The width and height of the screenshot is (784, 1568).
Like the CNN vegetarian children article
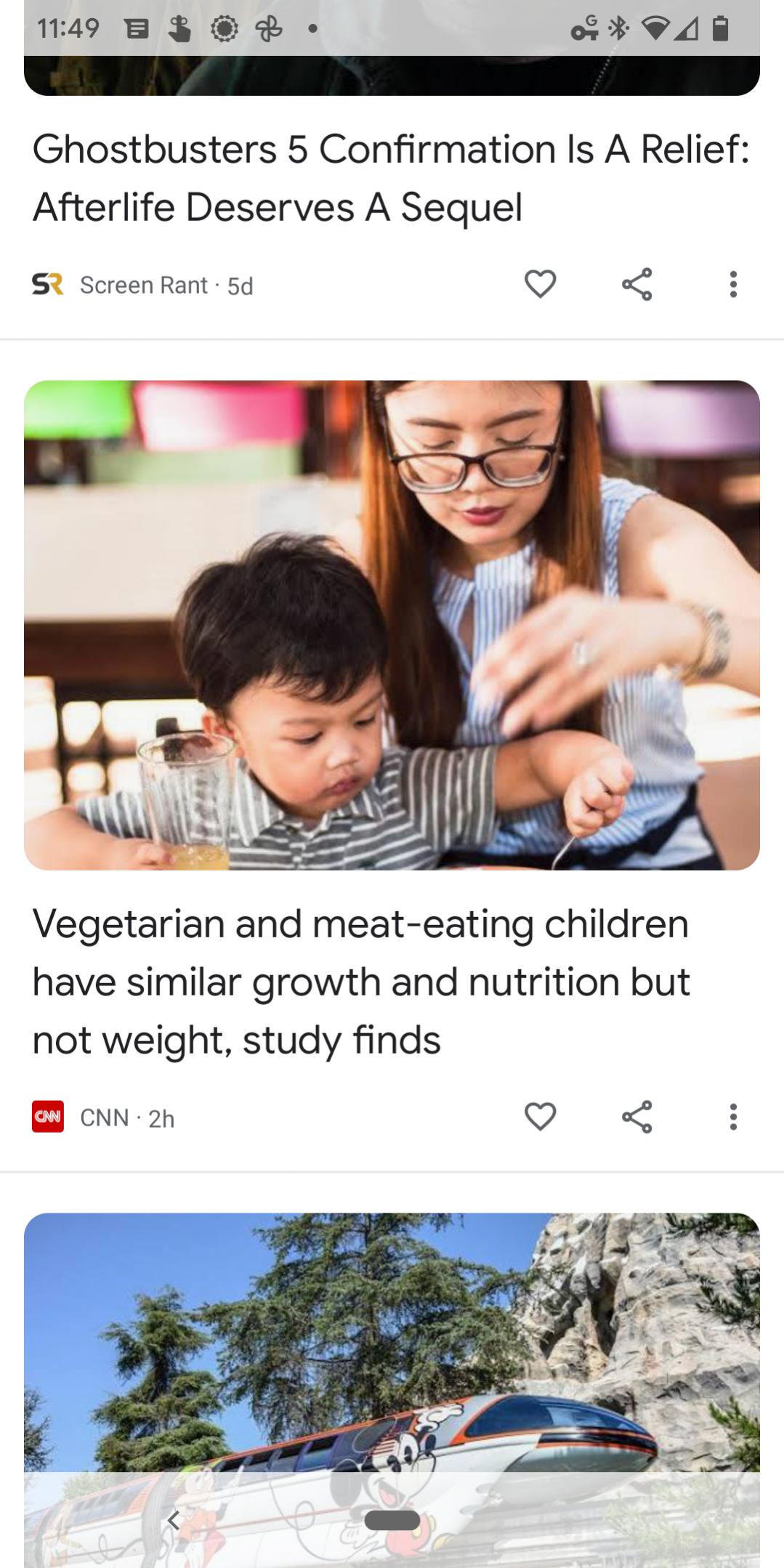coord(540,1117)
